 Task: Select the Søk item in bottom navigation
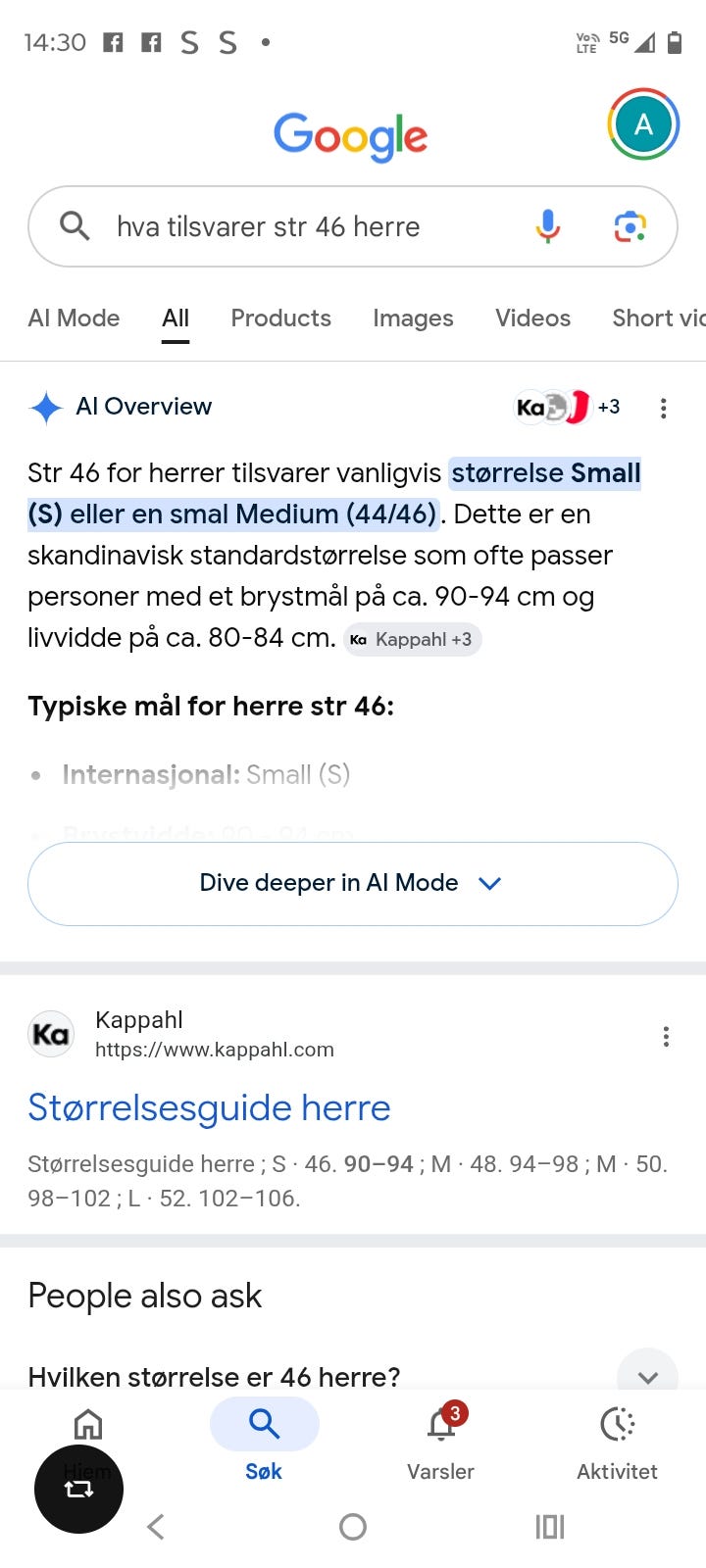[264, 1425]
